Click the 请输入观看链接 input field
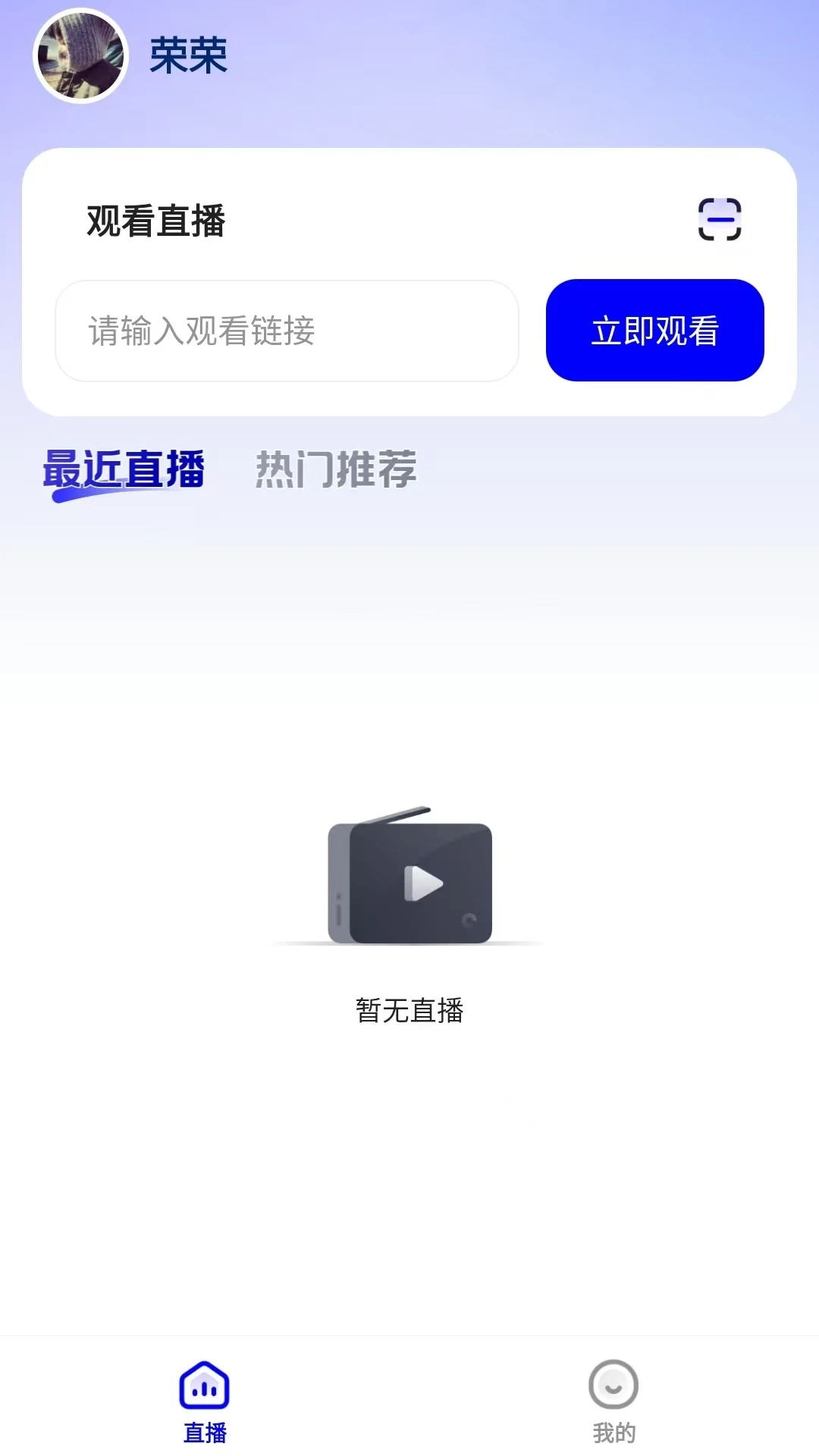 [x=287, y=331]
